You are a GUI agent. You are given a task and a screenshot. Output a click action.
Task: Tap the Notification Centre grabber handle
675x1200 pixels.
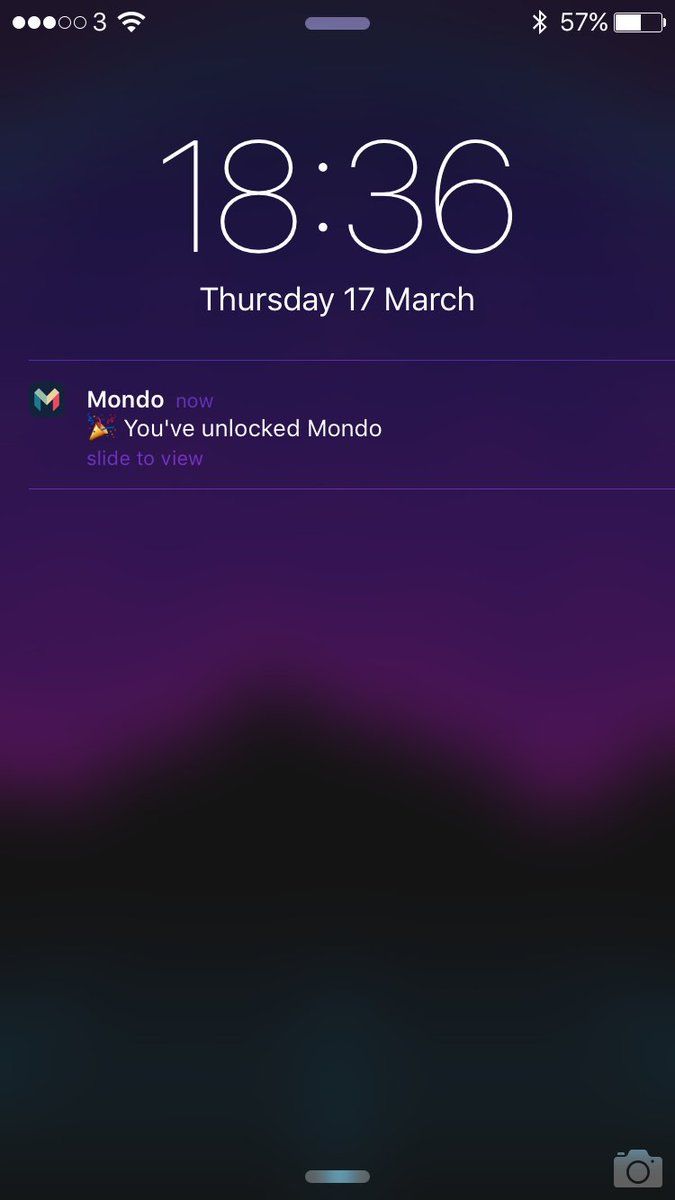[337, 23]
